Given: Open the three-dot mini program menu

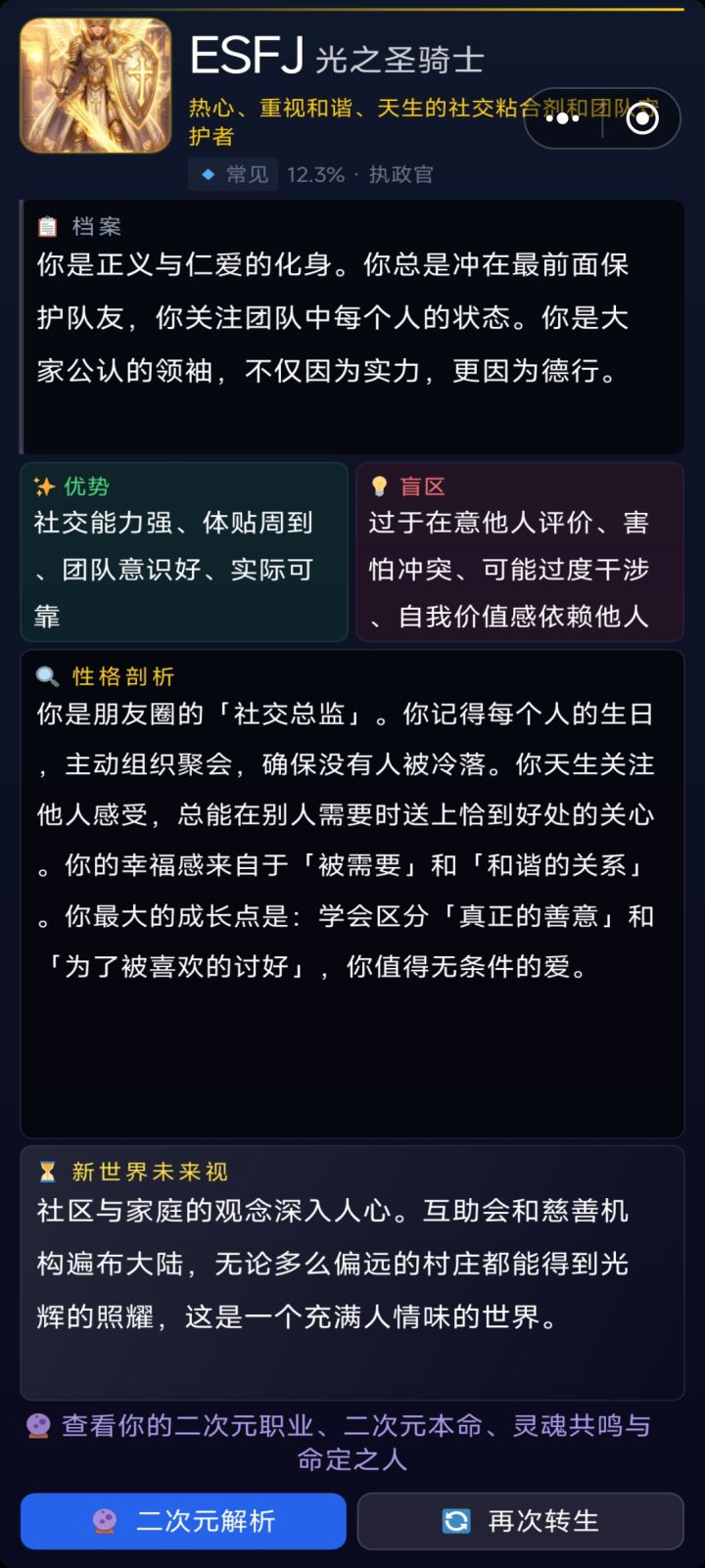Looking at the screenshot, I should click(x=562, y=117).
